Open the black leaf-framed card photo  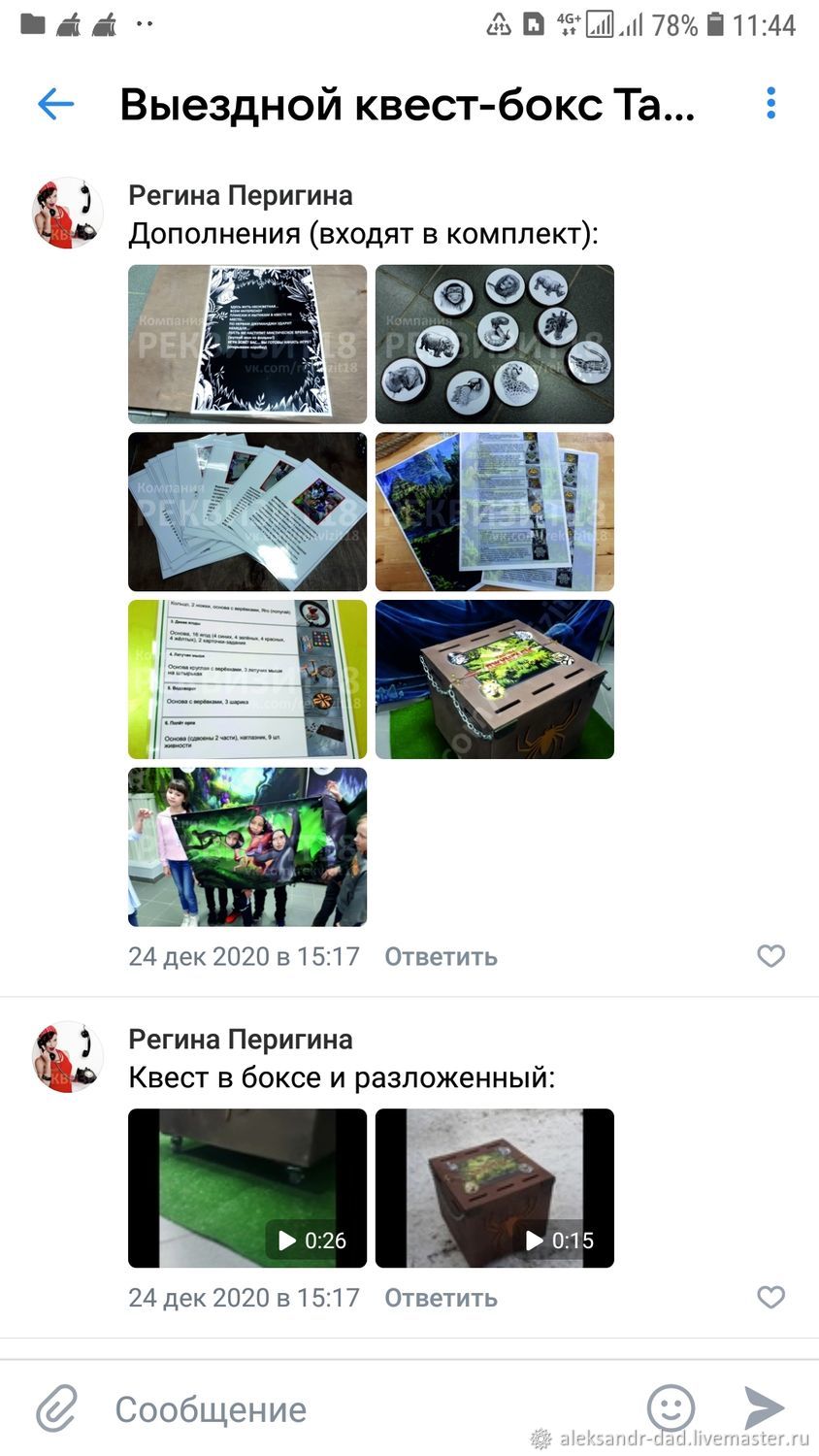click(247, 344)
